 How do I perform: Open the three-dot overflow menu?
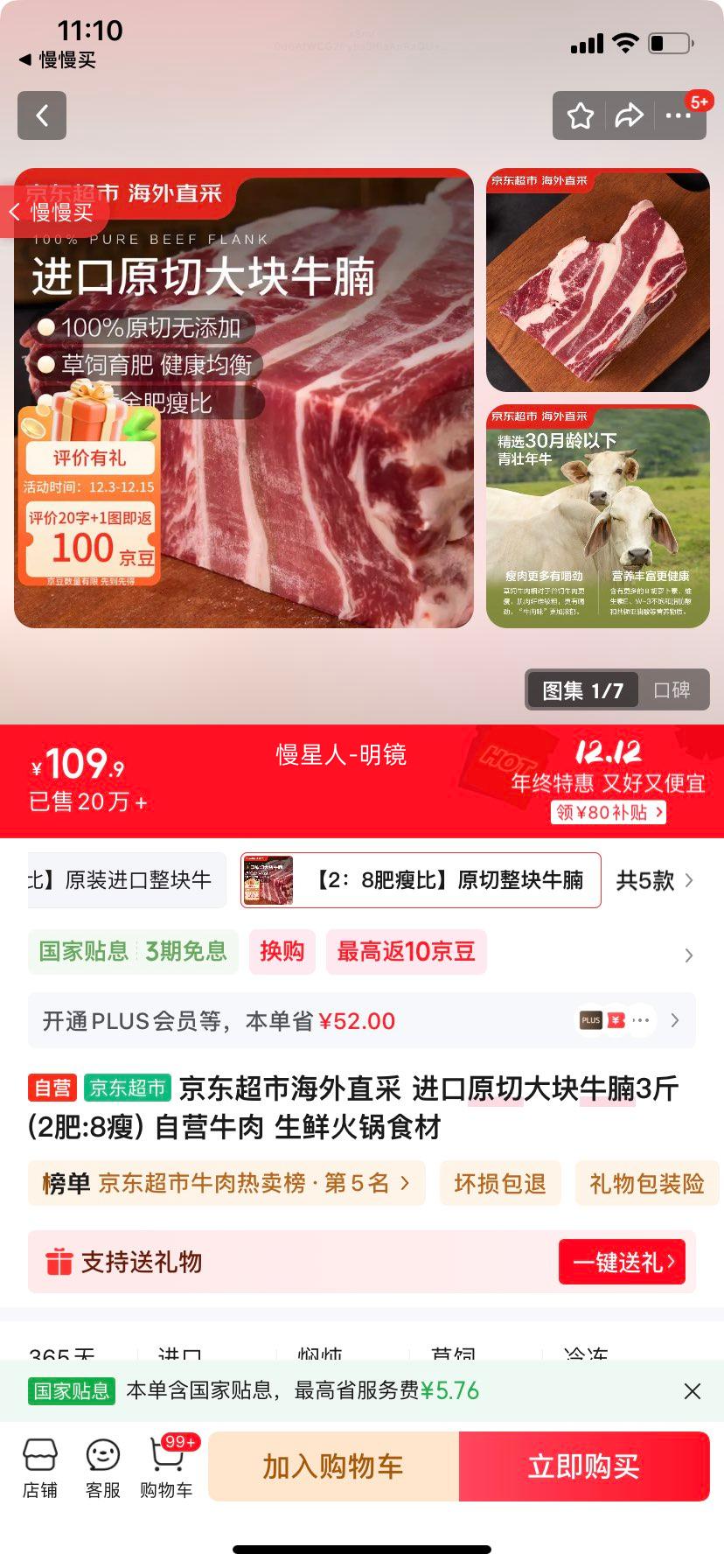(678, 115)
